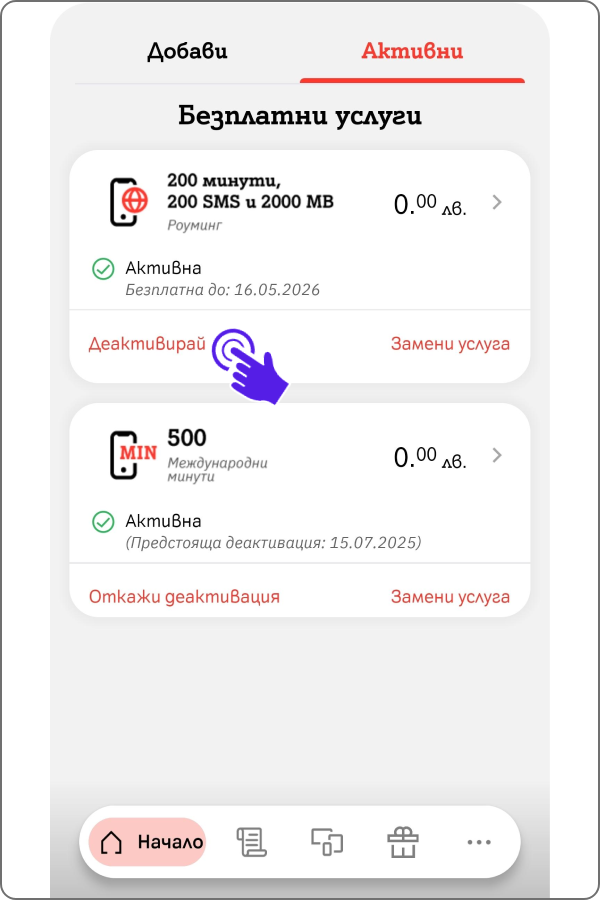Tap Замени услуга on the 500 minutes card
The height and width of the screenshot is (900, 600).
coord(450,597)
